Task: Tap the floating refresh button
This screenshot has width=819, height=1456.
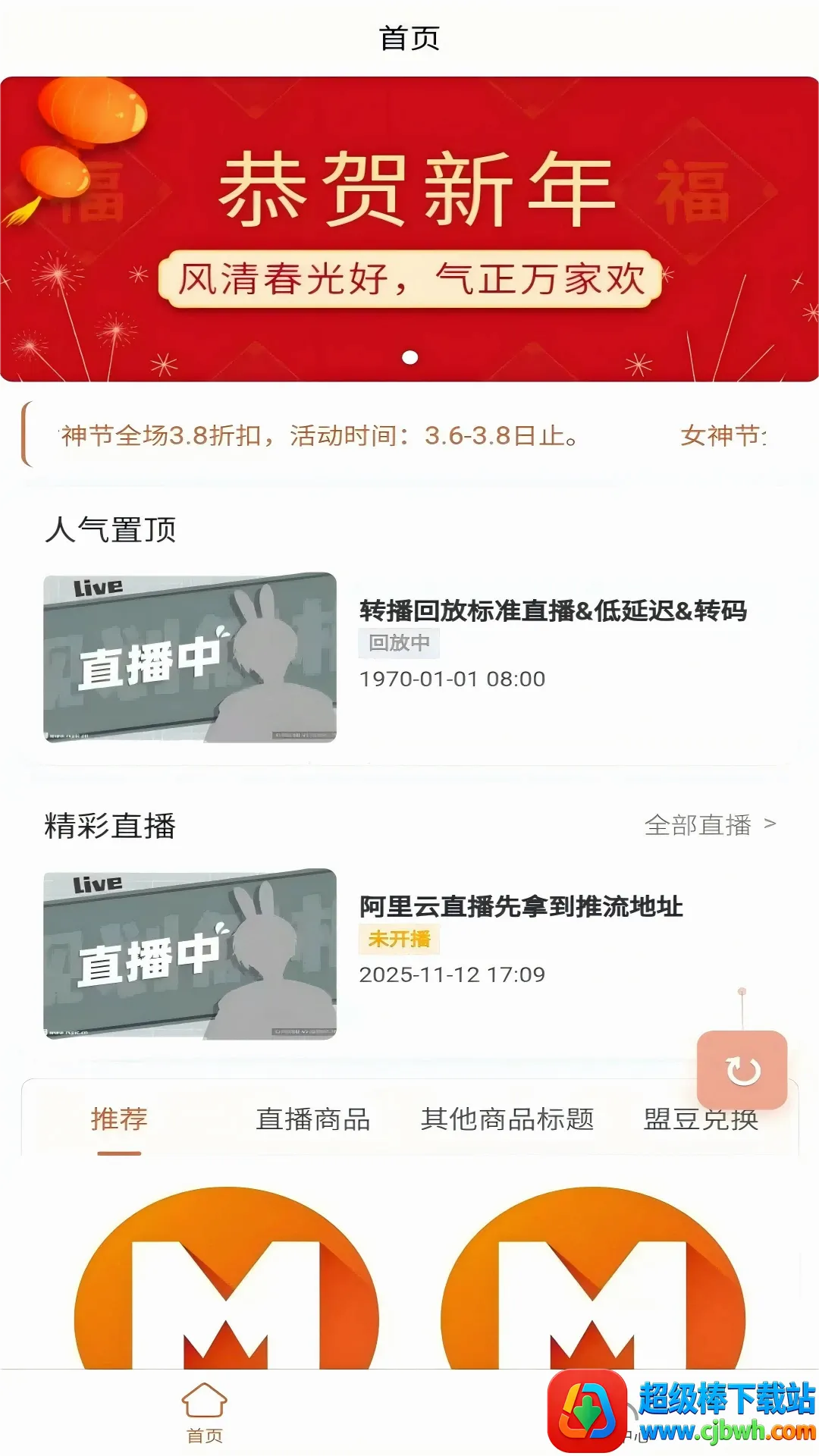Action: pos(742,1070)
